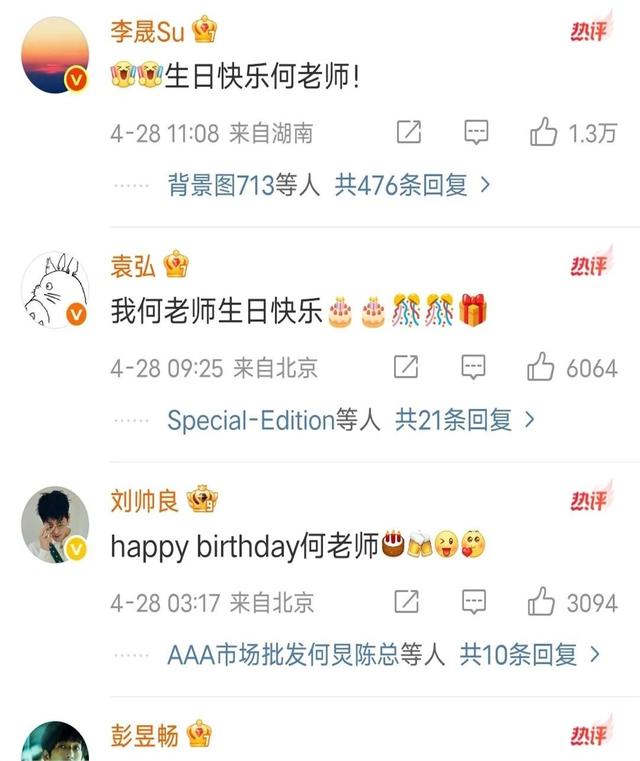Repost 刘帅良's comment
640x761 pixels.
point(405,602)
